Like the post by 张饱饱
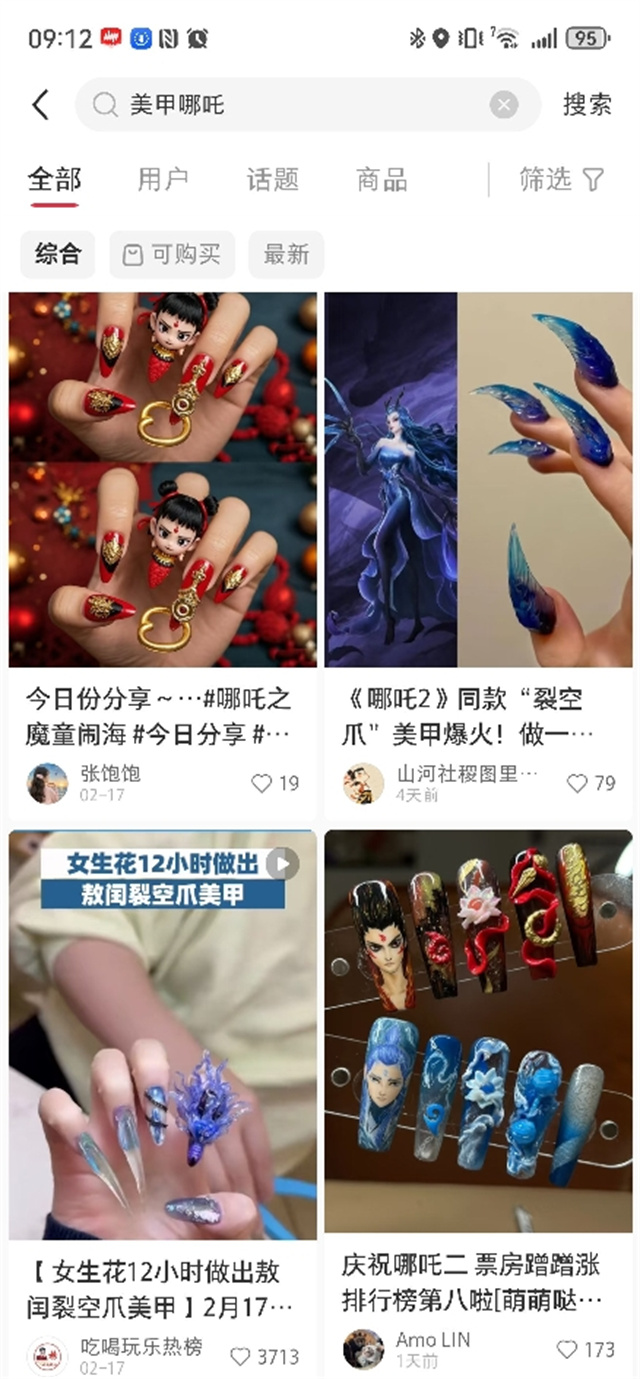The image size is (640, 1379). [x=274, y=783]
